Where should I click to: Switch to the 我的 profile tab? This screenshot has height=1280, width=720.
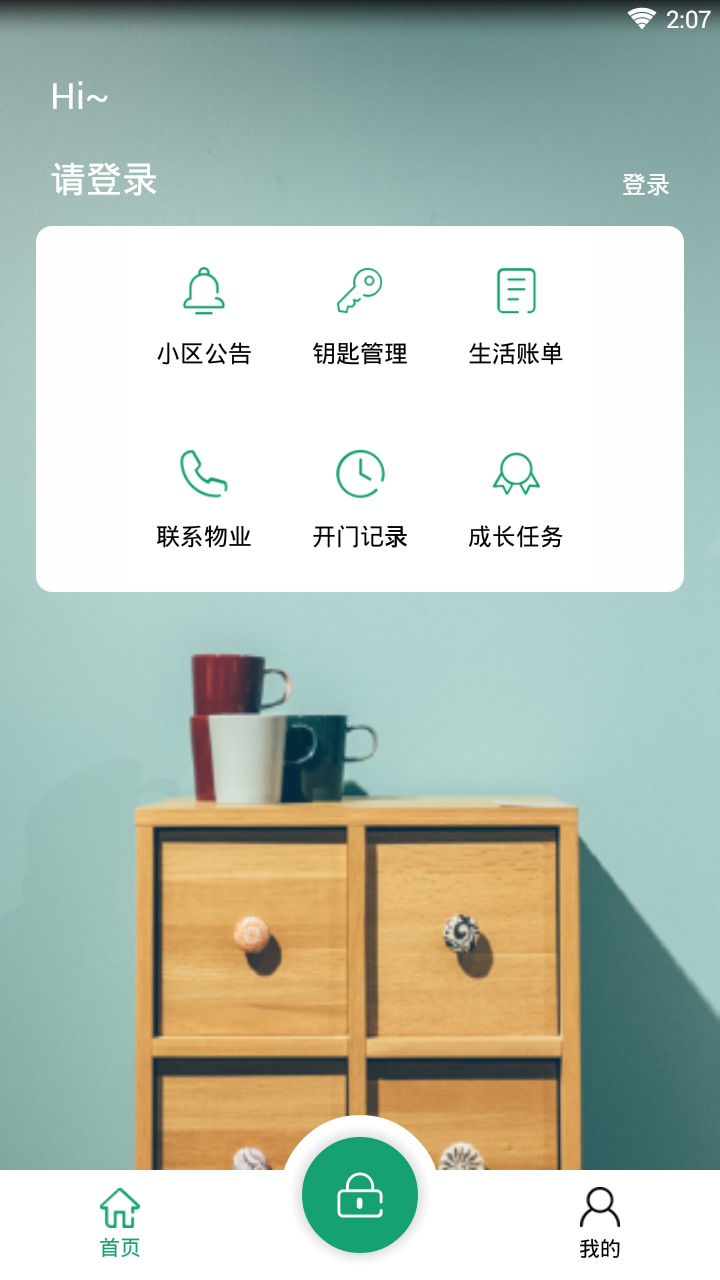[x=600, y=1222]
